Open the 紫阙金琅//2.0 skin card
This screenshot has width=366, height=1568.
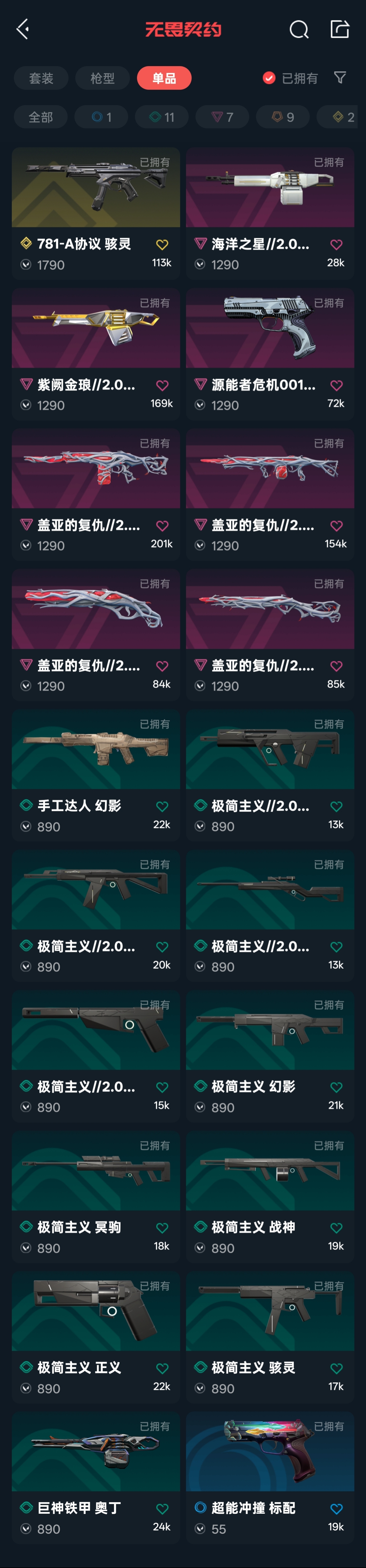point(96,353)
